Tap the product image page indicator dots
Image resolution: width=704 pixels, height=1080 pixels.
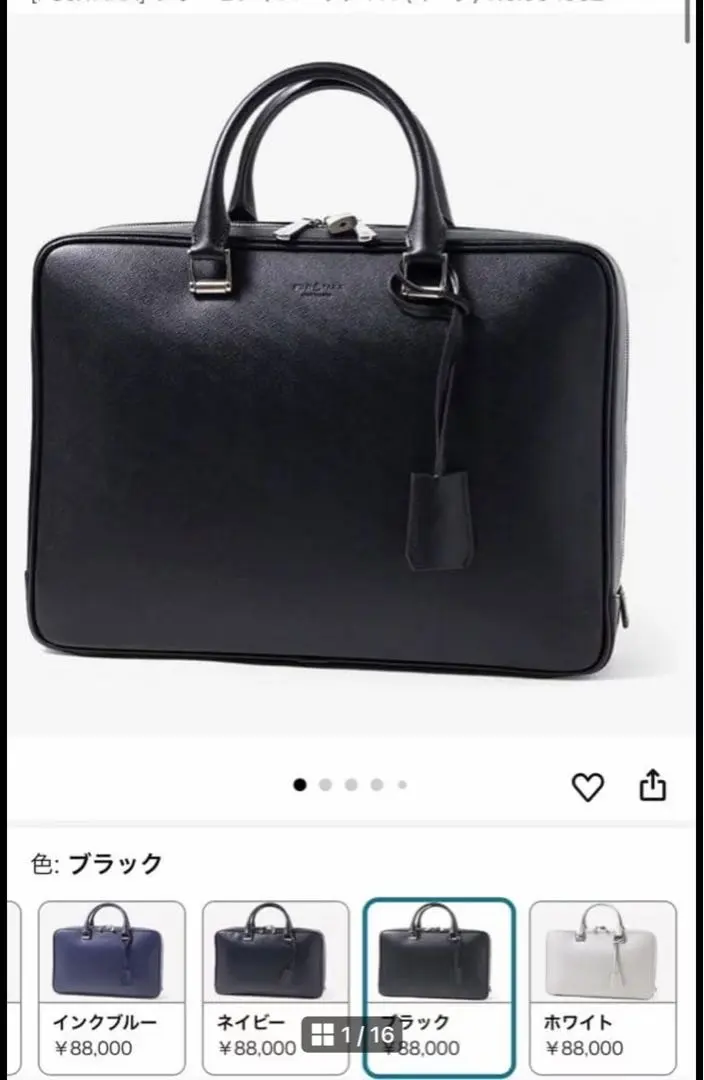point(351,785)
